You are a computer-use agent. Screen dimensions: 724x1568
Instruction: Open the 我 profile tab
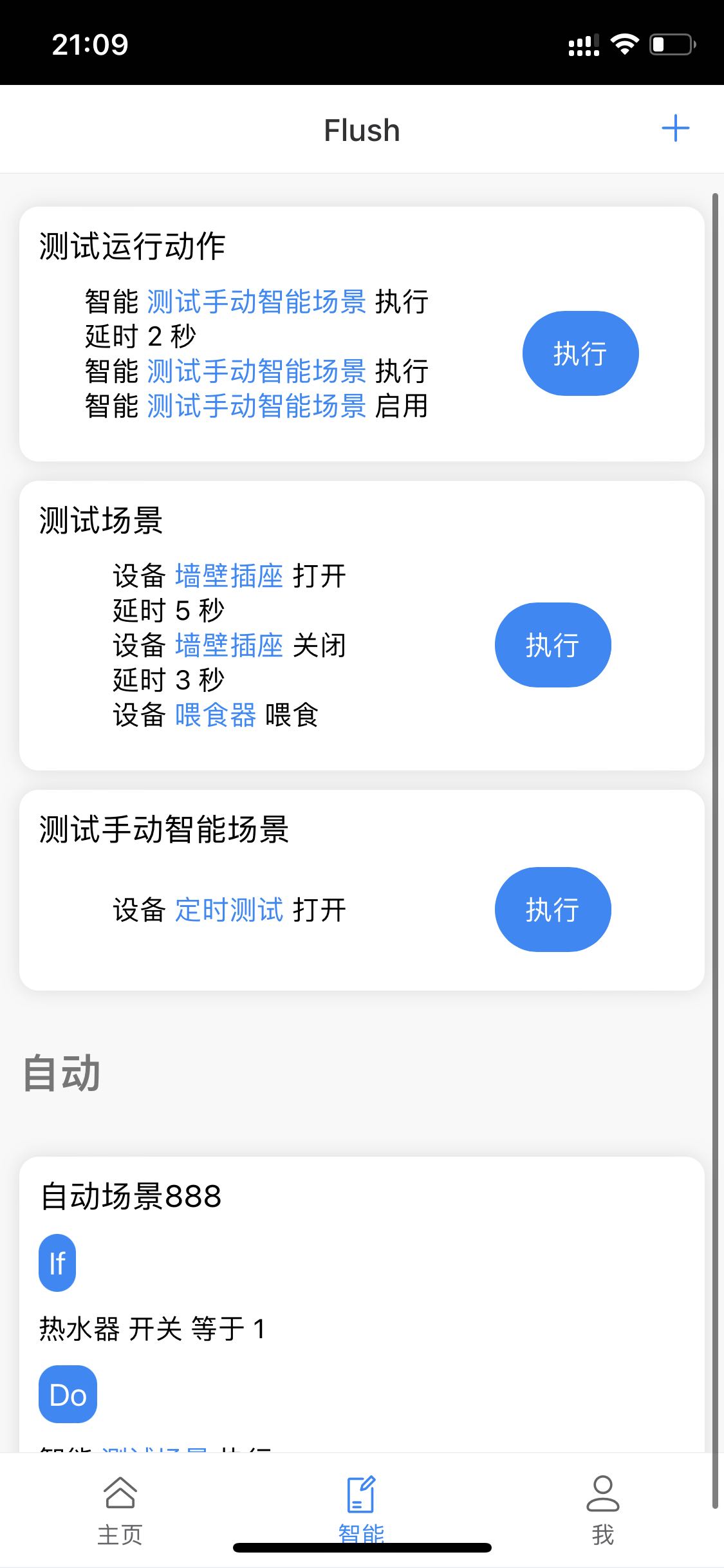[x=602, y=1507]
